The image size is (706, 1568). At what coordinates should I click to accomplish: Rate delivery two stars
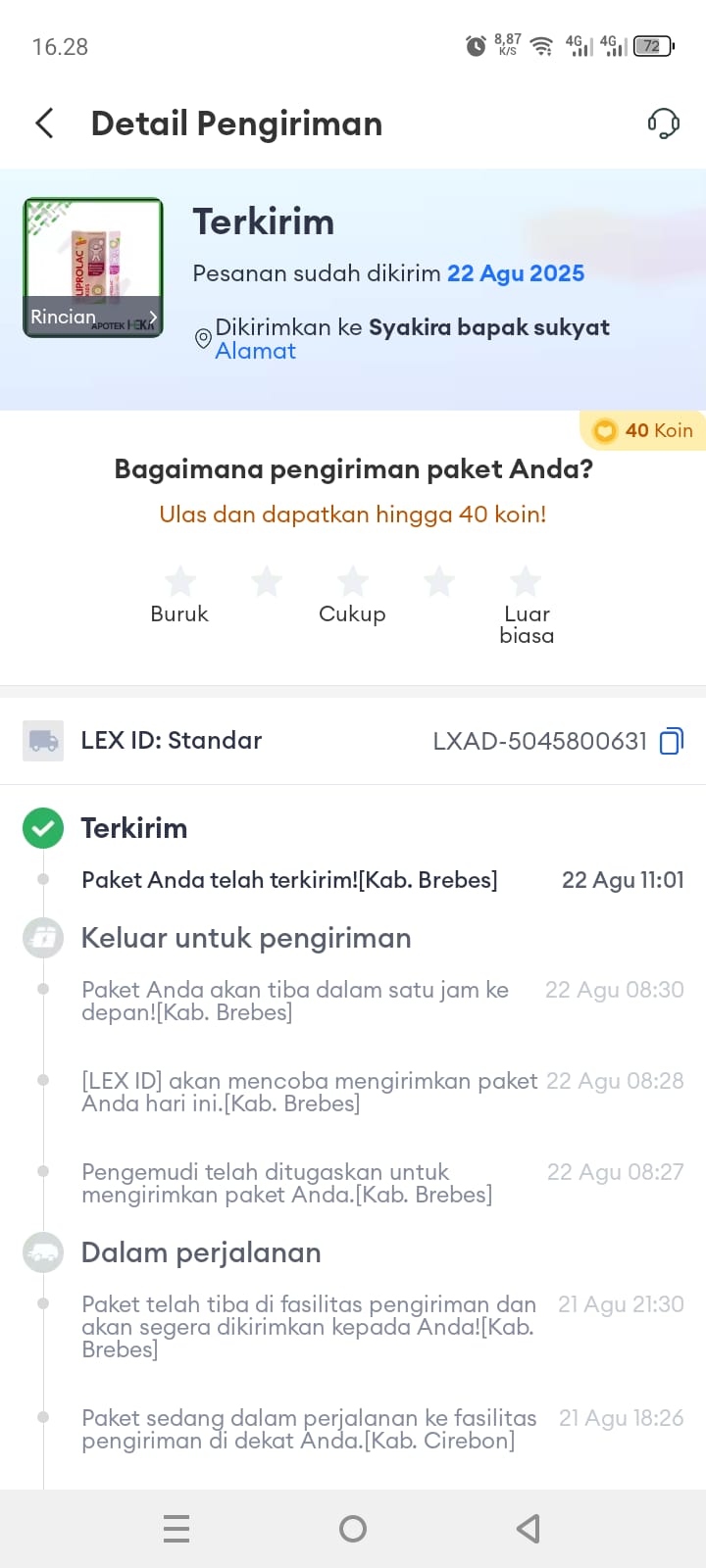267,581
